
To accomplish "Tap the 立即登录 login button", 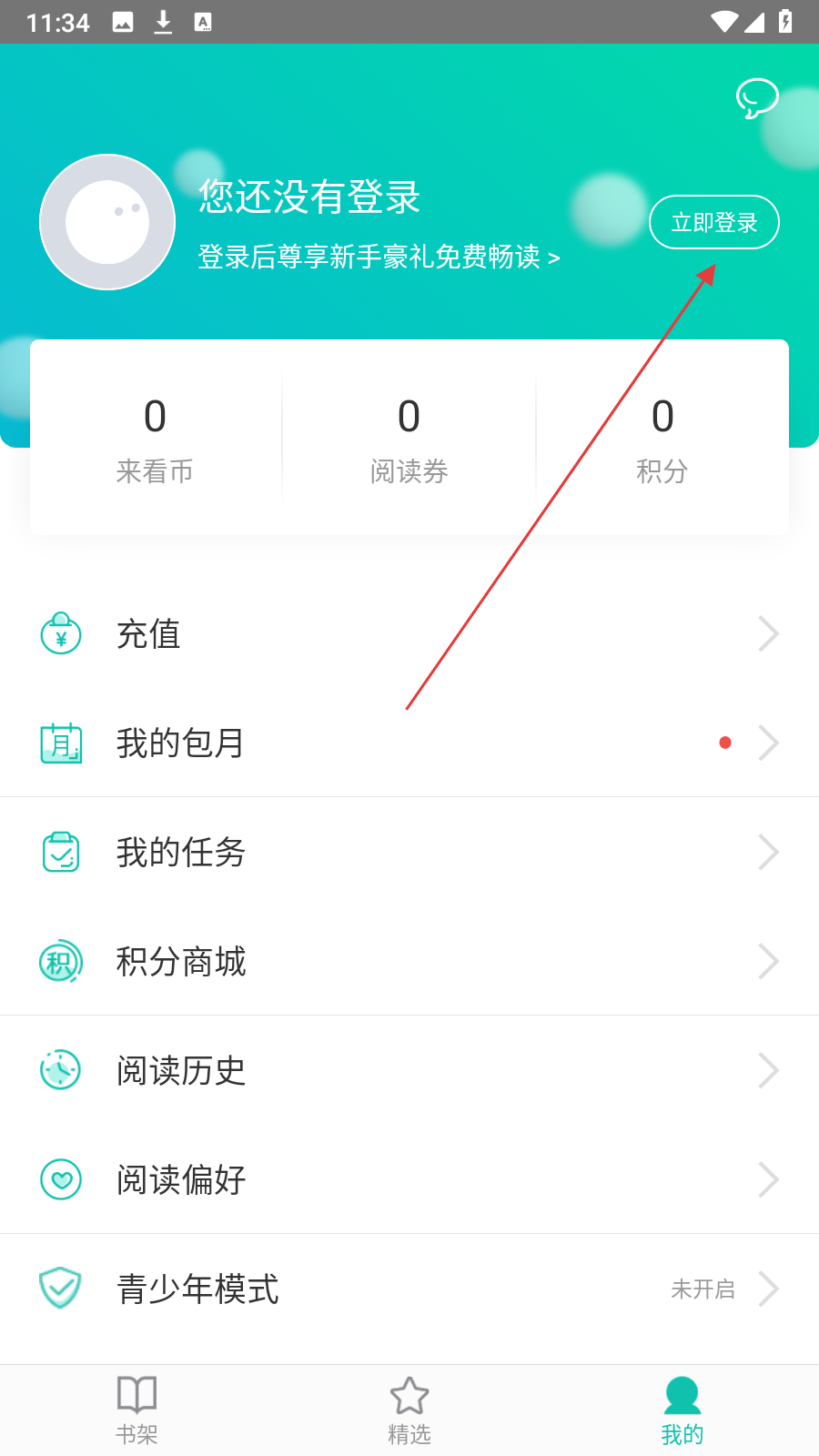I will coord(713,222).
